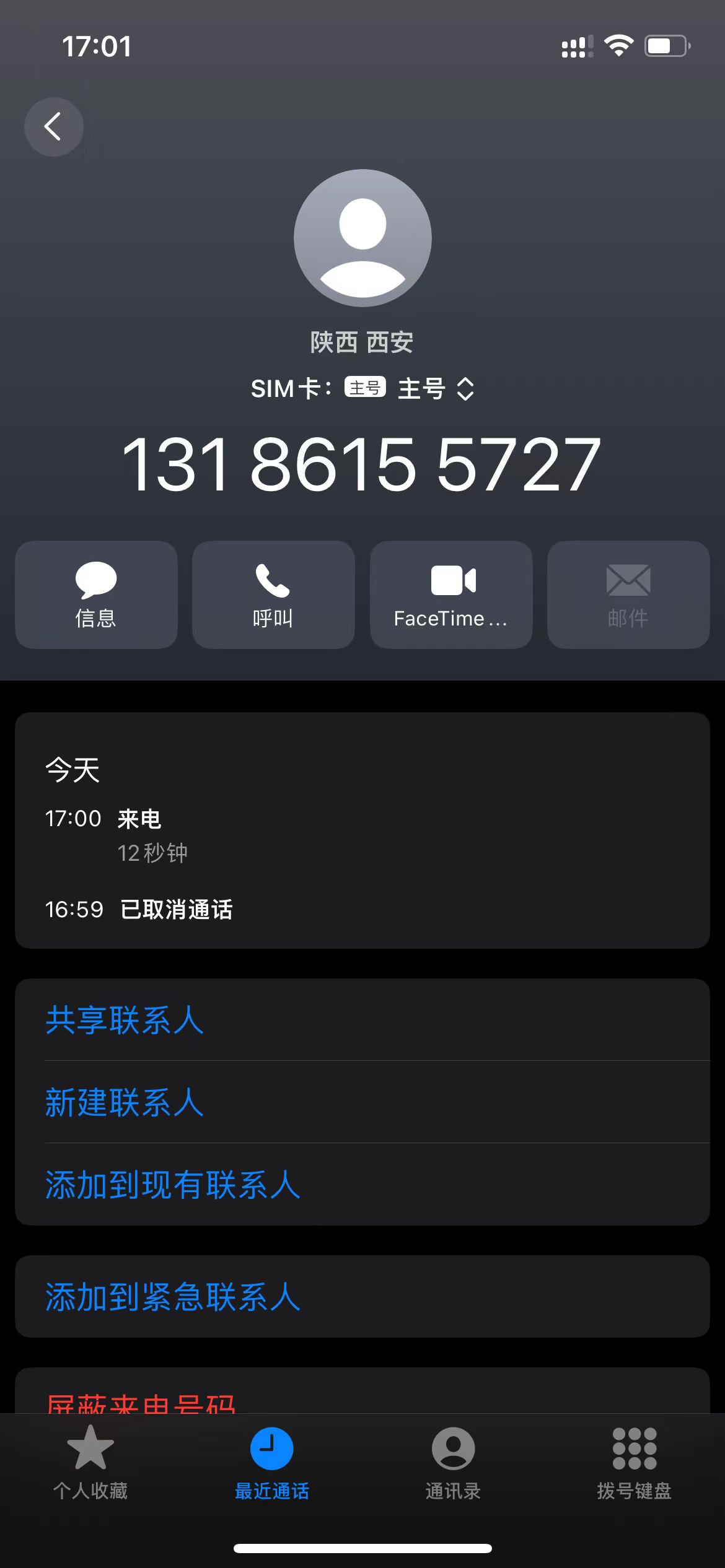Open the 拨号键盘 tab
The height and width of the screenshot is (1568, 725).
[634, 1463]
